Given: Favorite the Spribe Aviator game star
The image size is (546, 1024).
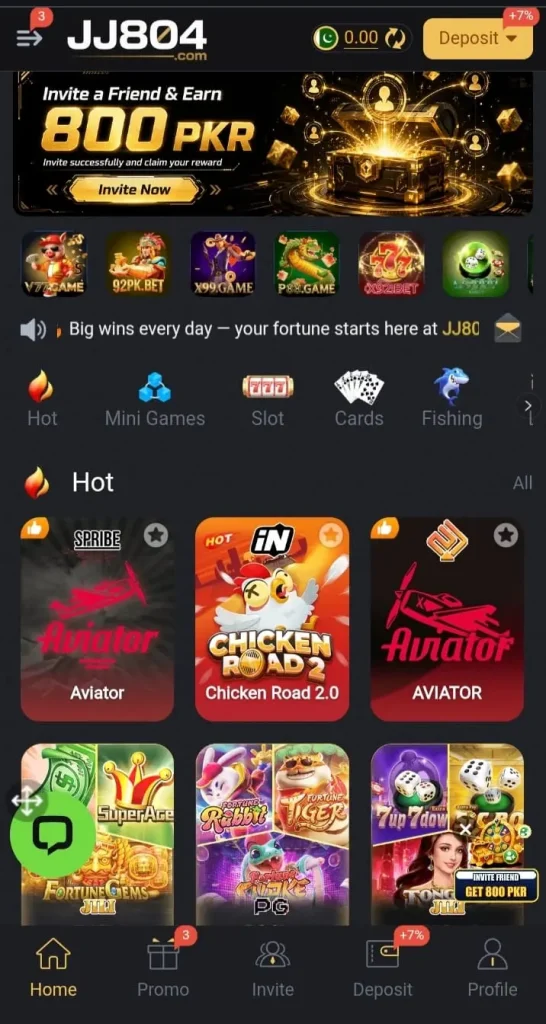Looking at the screenshot, I should [155, 536].
